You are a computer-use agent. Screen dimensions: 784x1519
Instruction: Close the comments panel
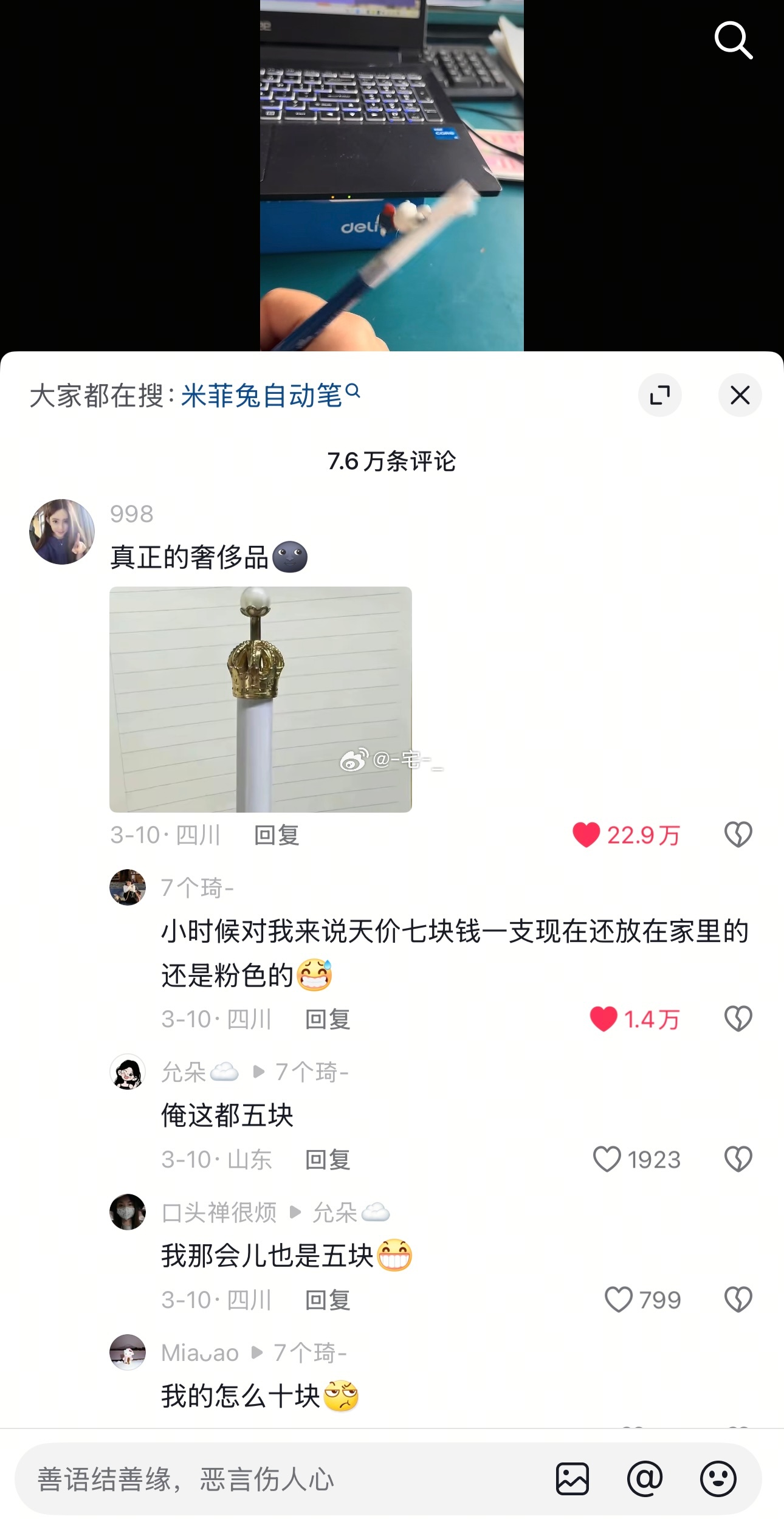pos(740,395)
